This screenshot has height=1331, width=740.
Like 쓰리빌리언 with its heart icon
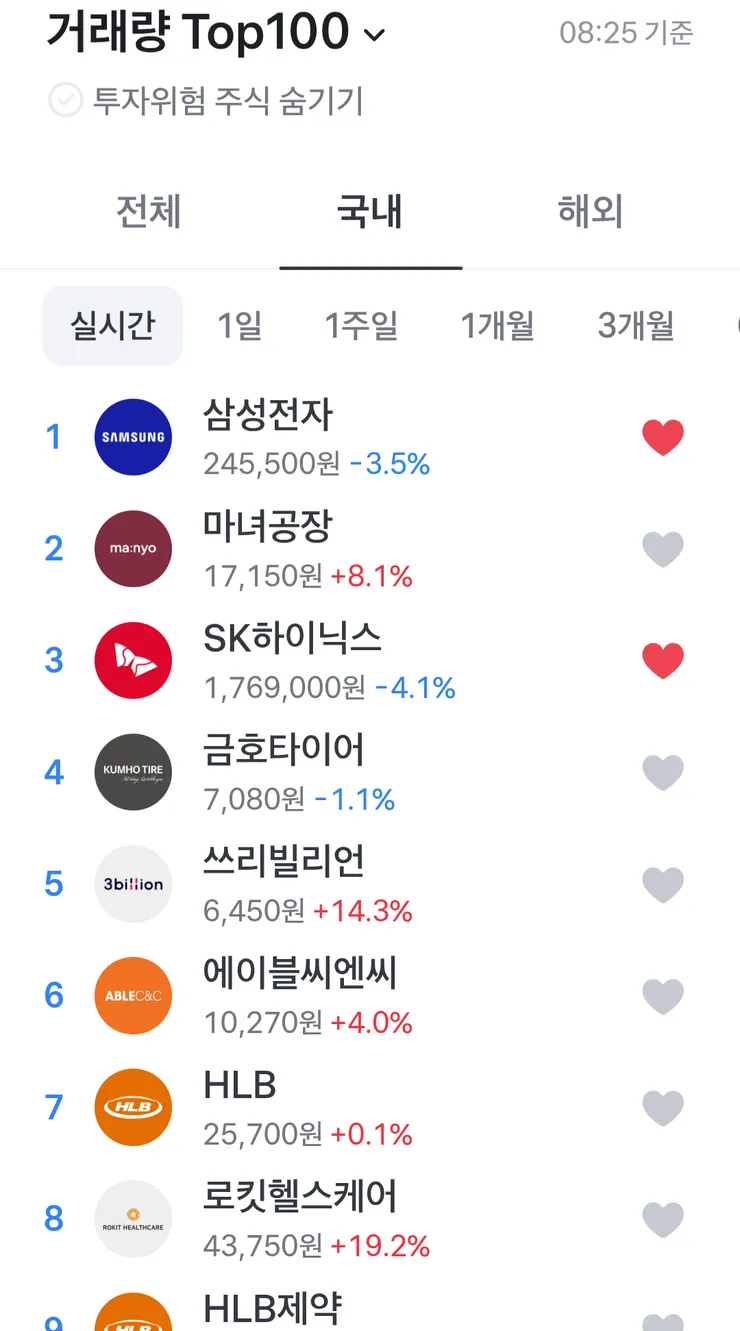663,885
